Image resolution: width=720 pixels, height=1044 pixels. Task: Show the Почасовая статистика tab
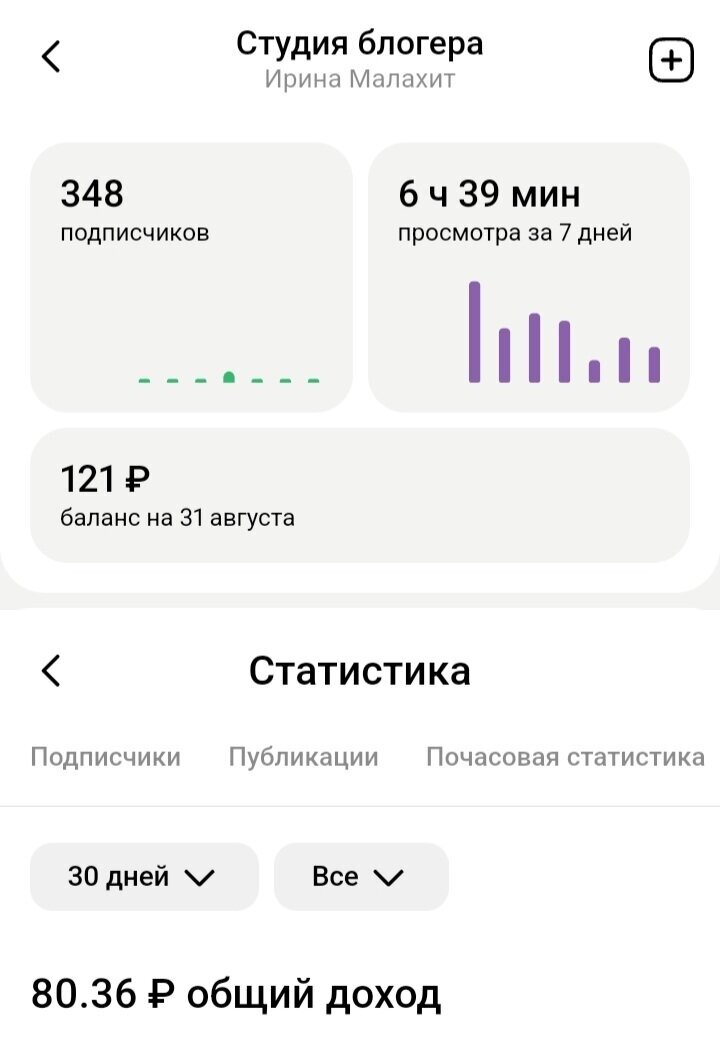565,757
